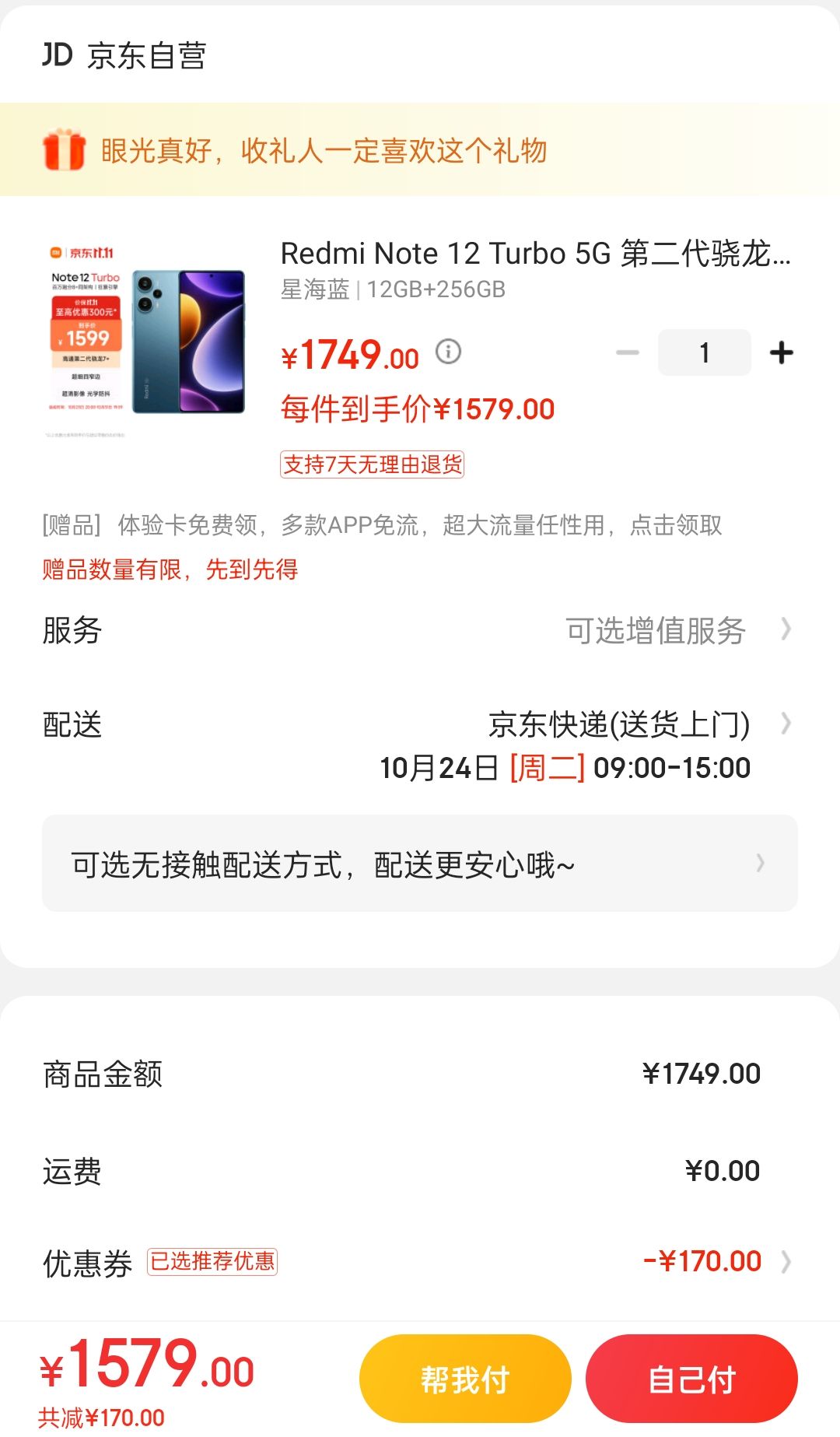Click the 支持7天无理由退货 return policy label

tap(375, 464)
